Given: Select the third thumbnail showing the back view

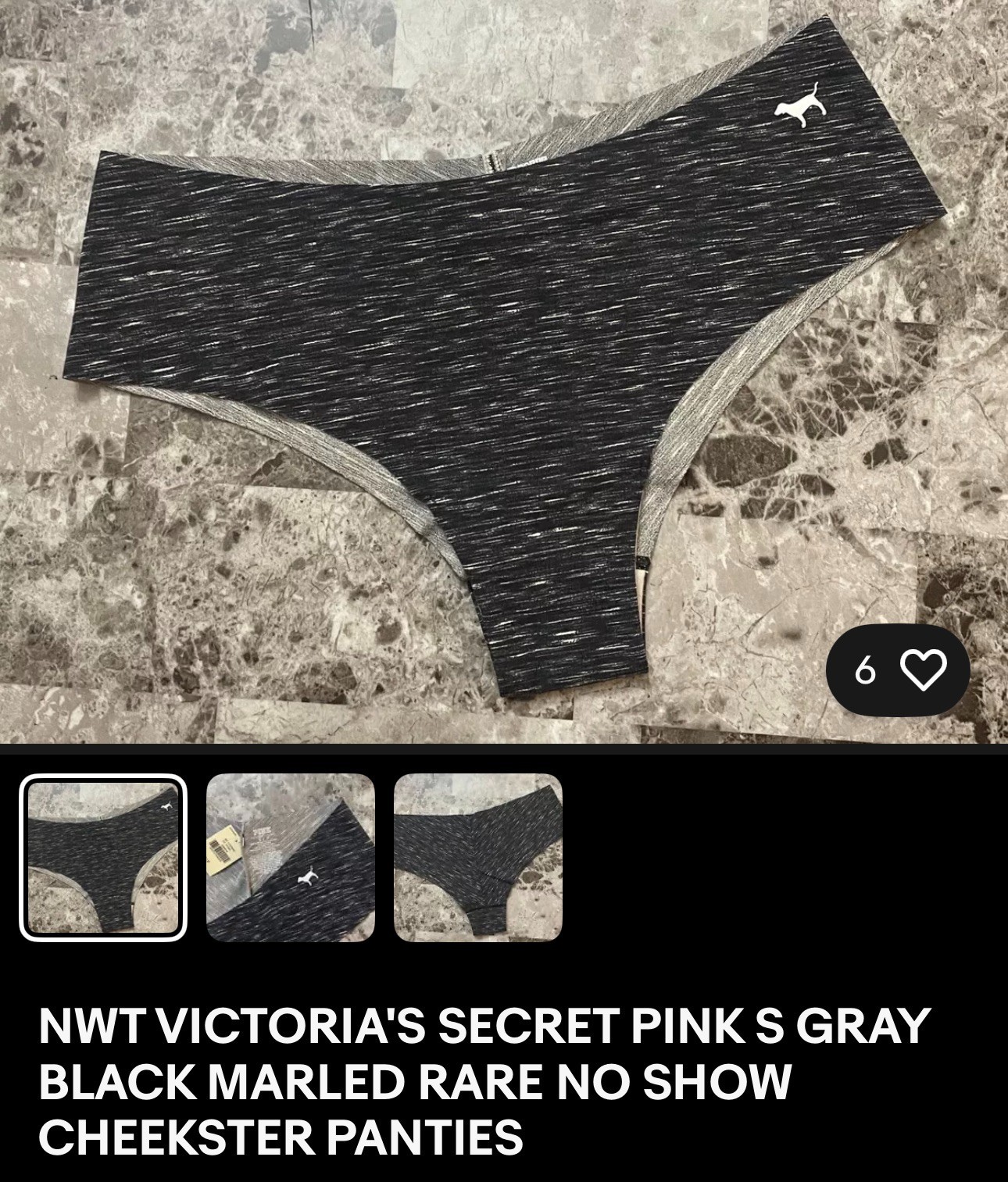Looking at the screenshot, I should pyautogui.click(x=478, y=857).
